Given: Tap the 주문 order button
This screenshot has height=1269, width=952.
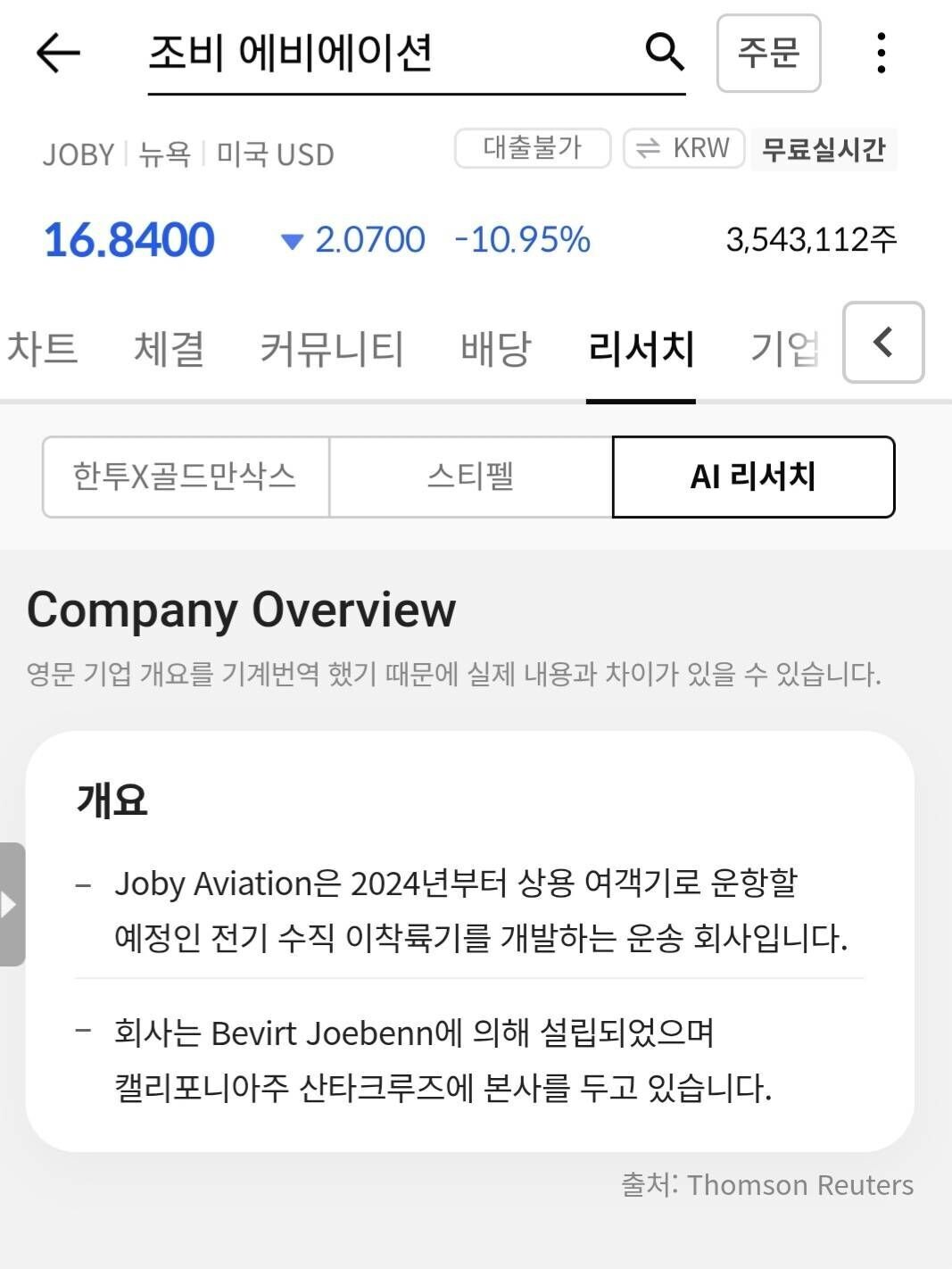Looking at the screenshot, I should point(769,54).
